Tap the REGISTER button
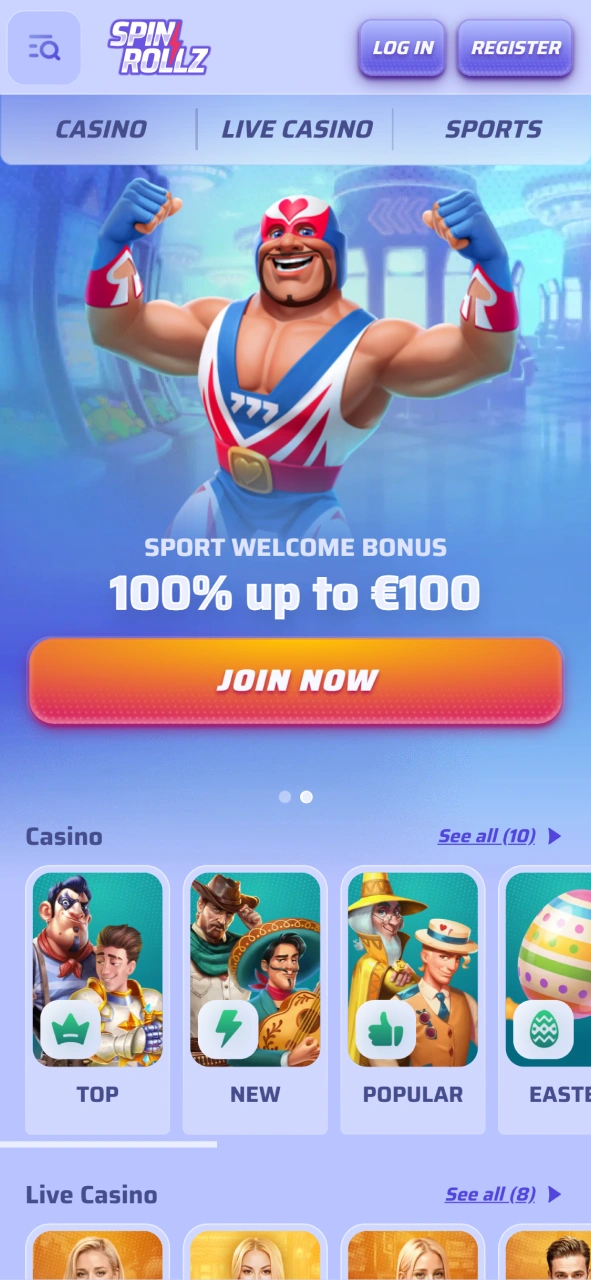 tap(515, 47)
